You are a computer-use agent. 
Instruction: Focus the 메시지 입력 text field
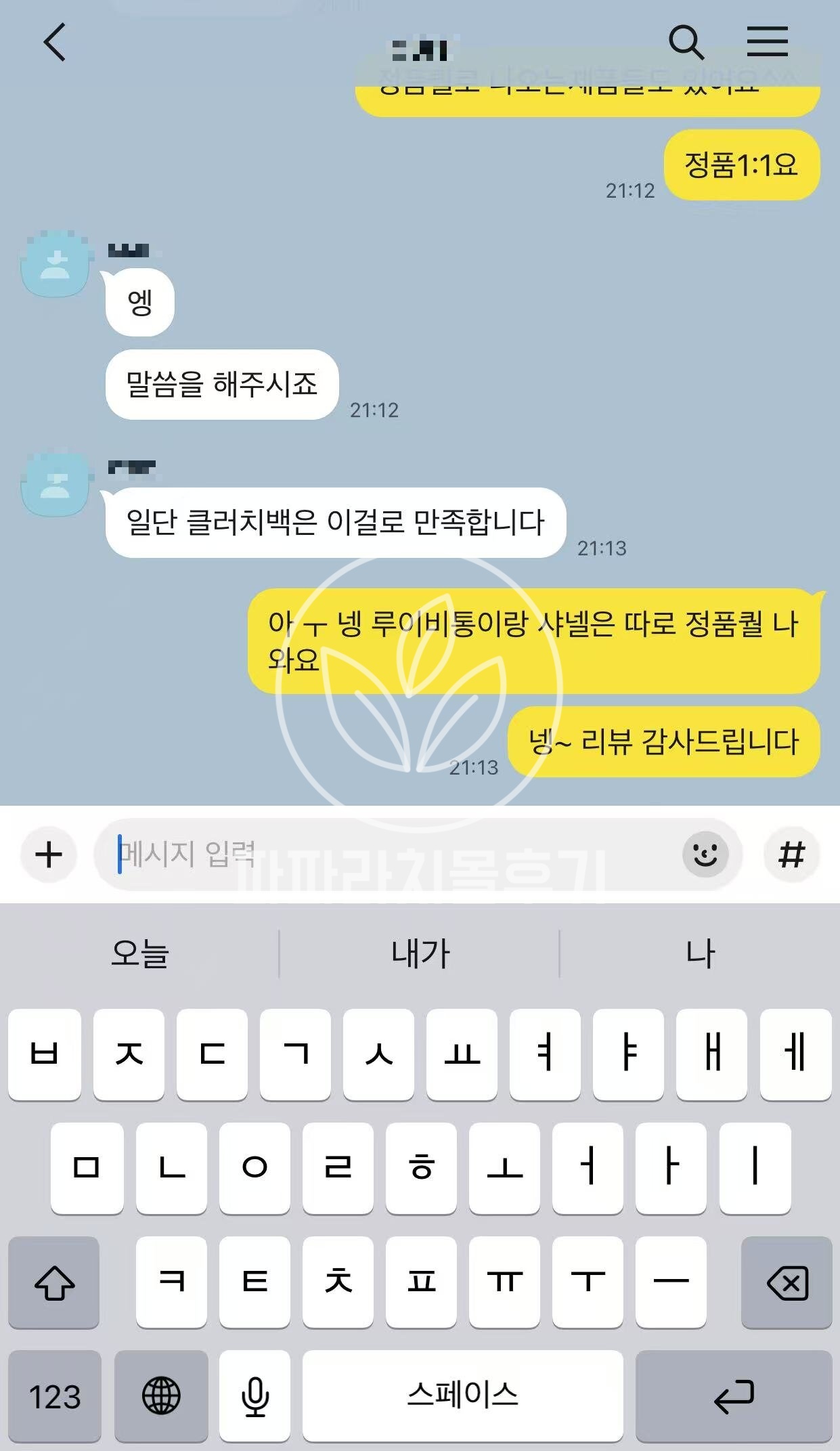click(x=393, y=854)
